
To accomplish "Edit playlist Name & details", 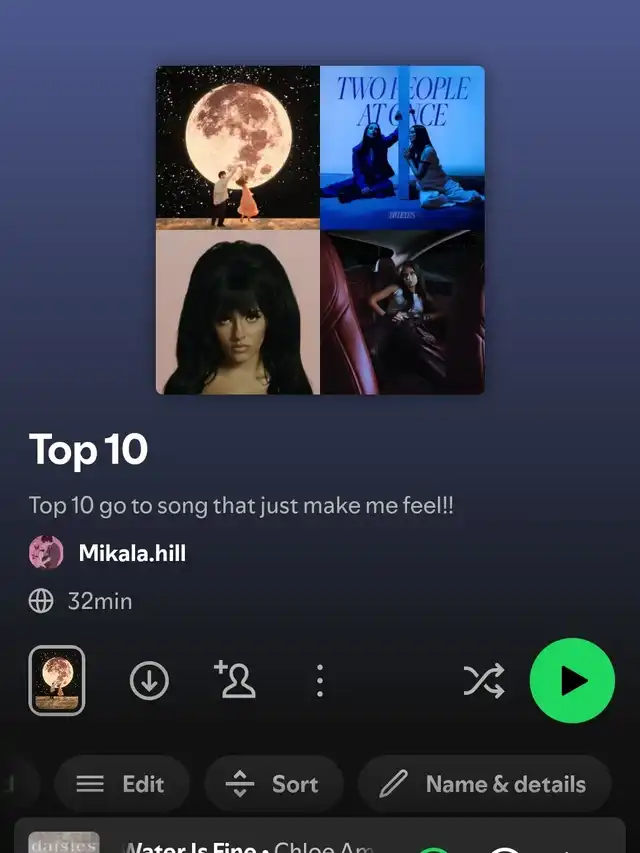I will (x=484, y=784).
